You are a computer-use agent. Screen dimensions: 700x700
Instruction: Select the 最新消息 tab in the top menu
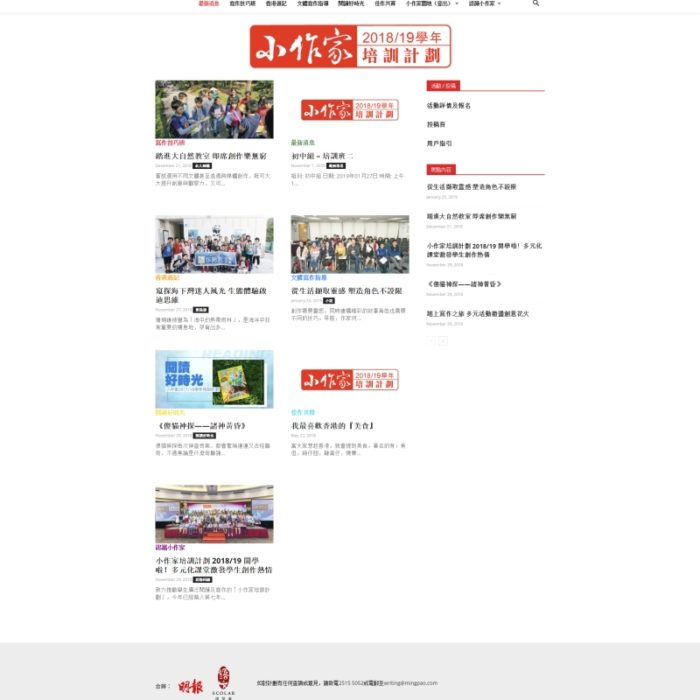[x=209, y=4]
